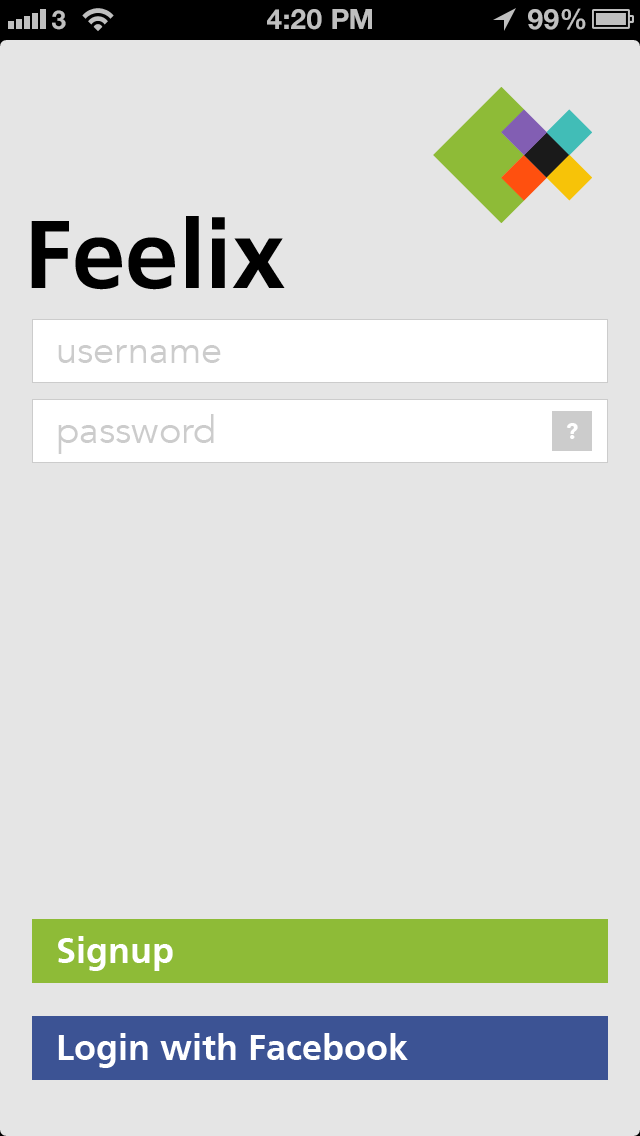Tap the username field
The height and width of the screenshot is (1136, 640).
click(x=320, y=351)
